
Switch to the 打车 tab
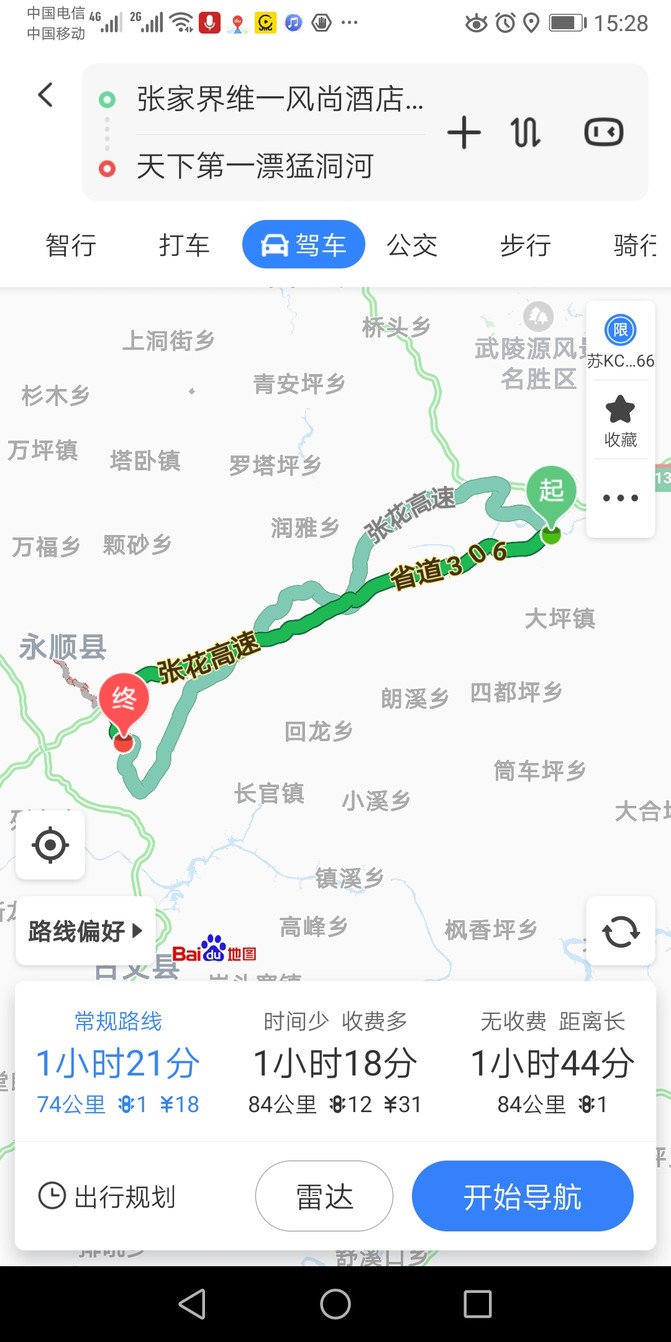pos(184,245)
